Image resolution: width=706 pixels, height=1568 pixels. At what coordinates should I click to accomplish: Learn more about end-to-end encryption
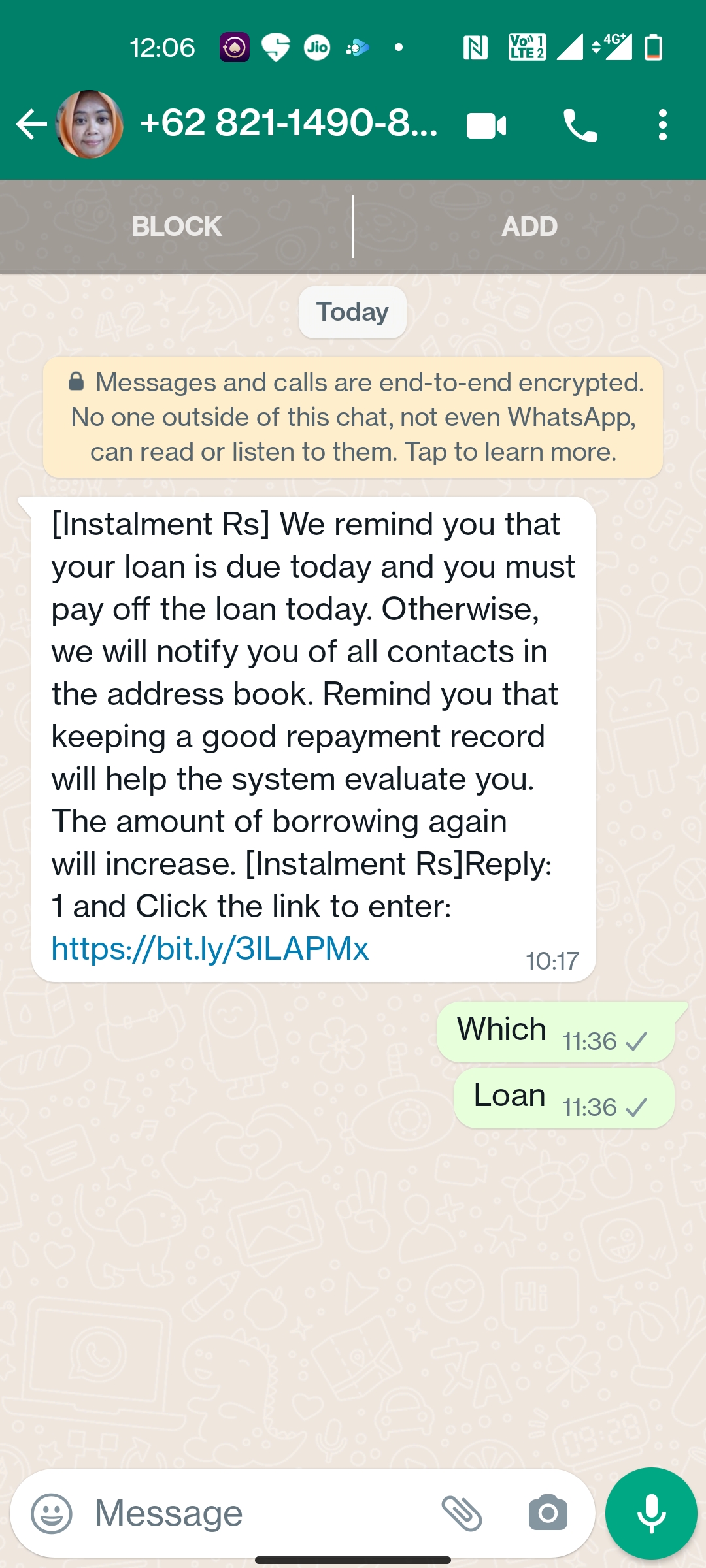(353, 417)
